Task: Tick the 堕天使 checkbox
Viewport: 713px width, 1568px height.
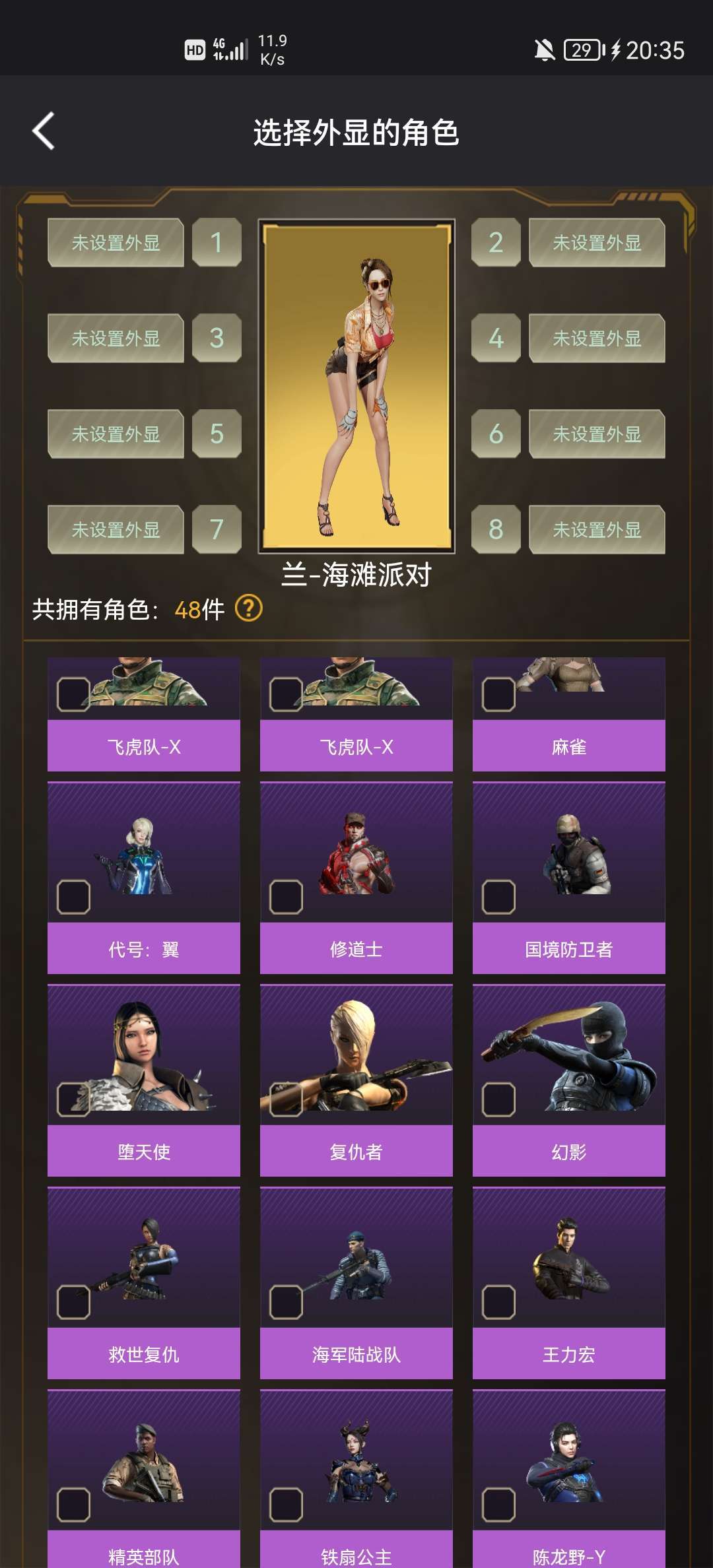Action: point(73,1099)
